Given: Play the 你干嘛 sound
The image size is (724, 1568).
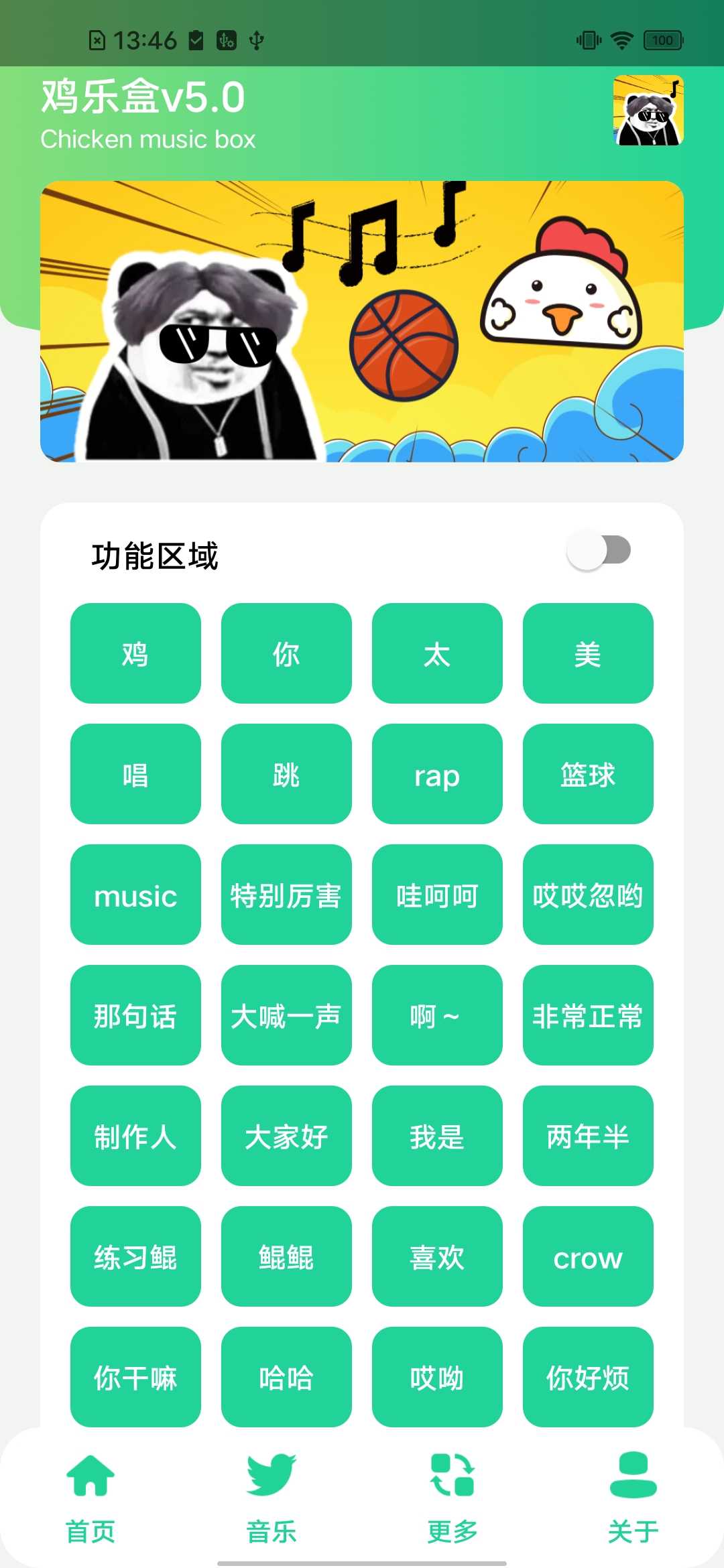Looking at the screenshot, I should (x=135, y=1378).
